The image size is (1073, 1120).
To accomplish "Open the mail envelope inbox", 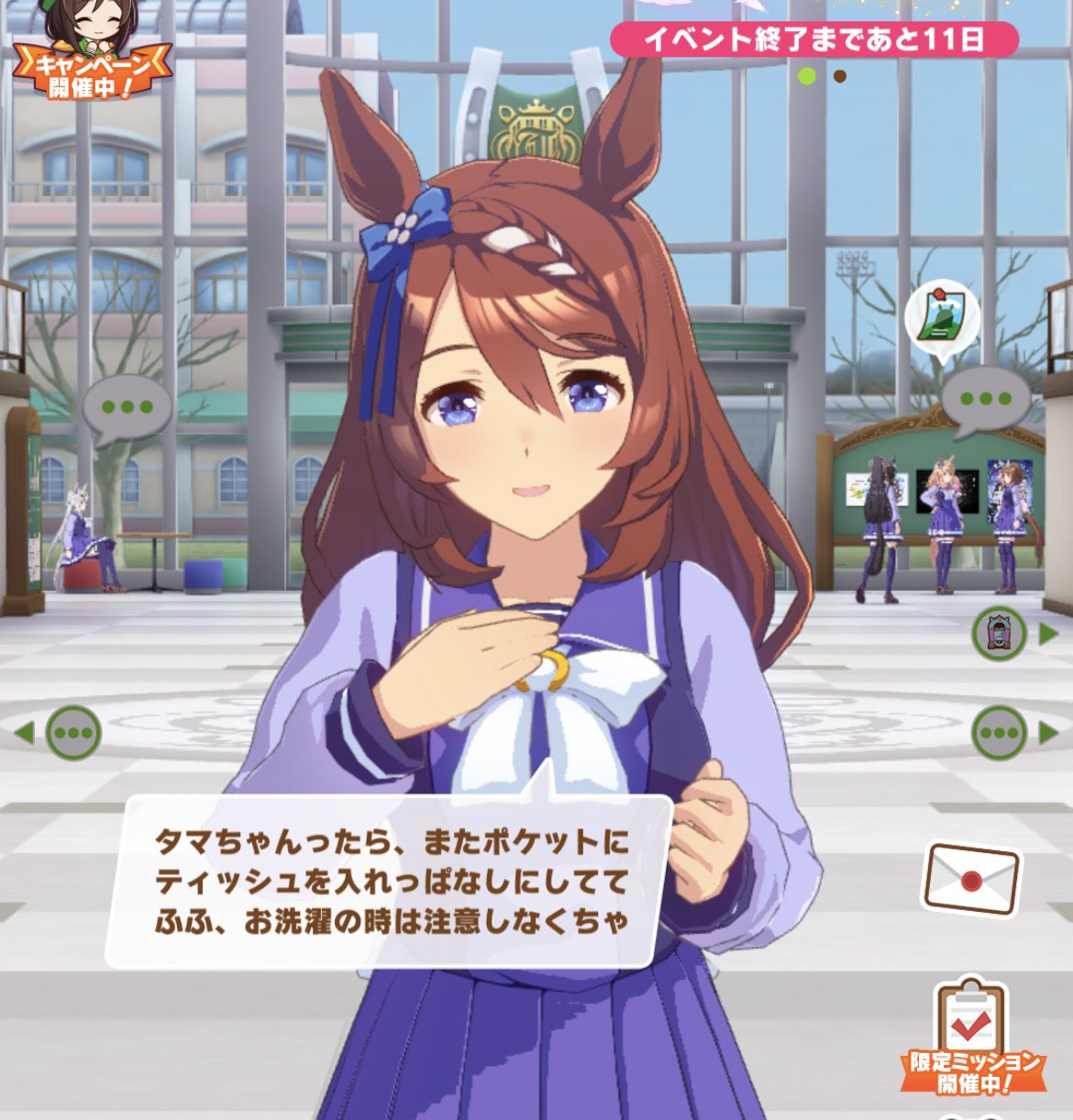I will tap(971, 880).
